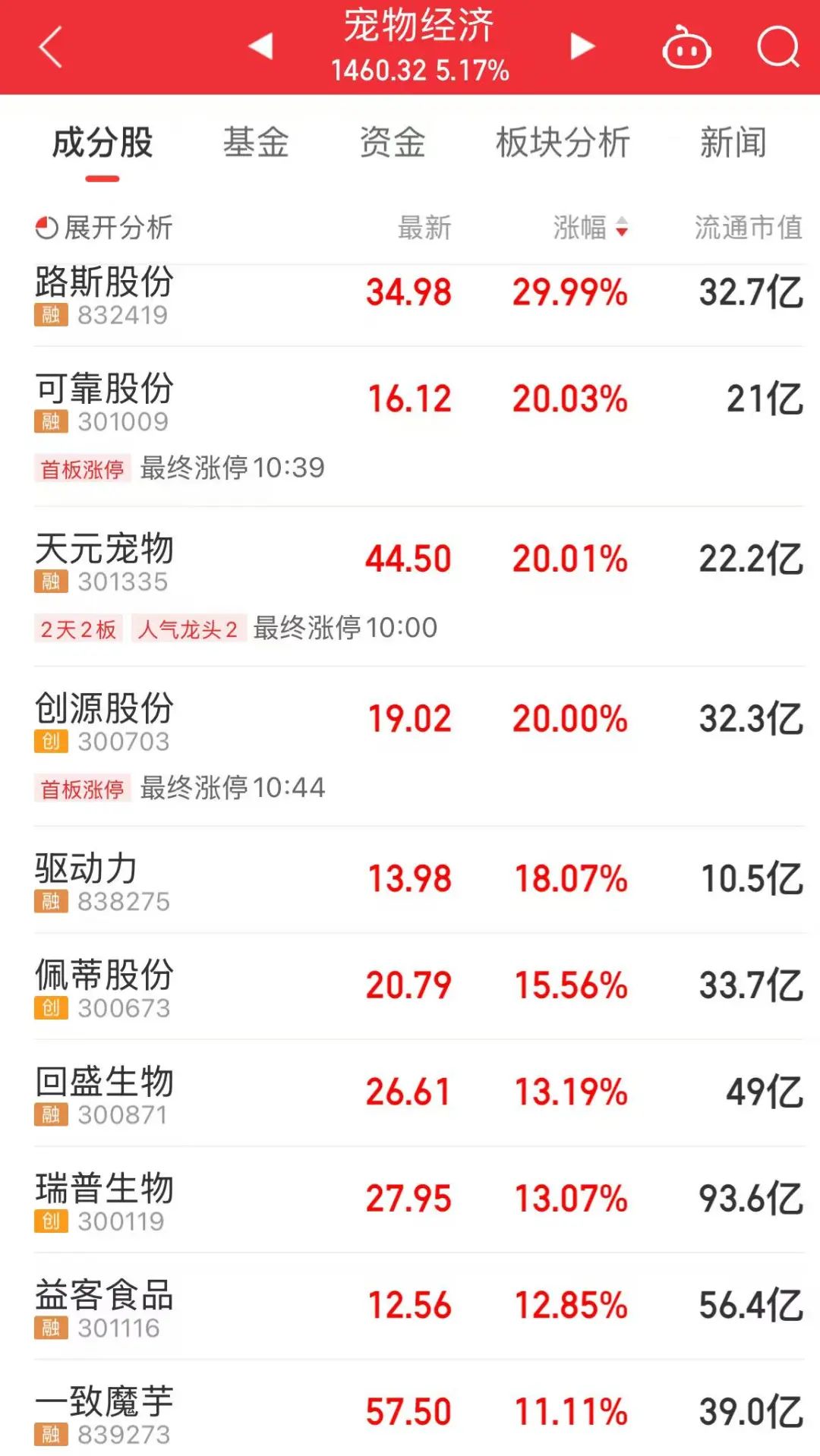This screenshot has width=820, height=1456.
Task: Open stock 佩蒂股份 300673
Action: pos(105,987)
